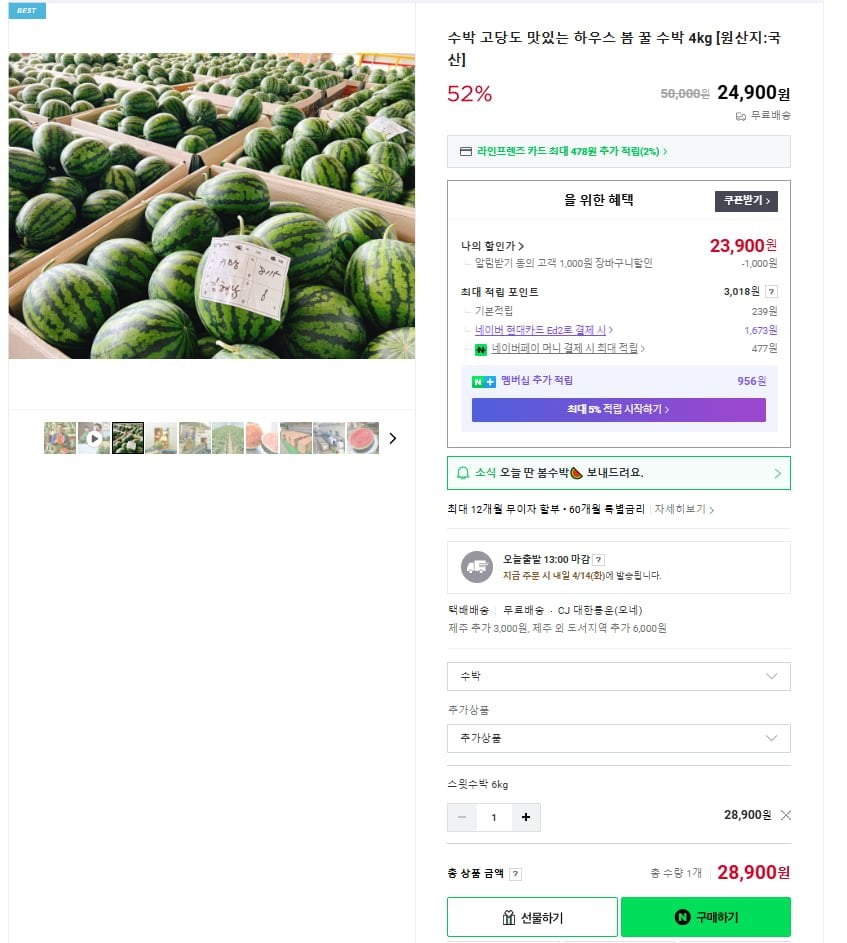The width and height of the screenshot is (847, 943).
Task: Tap the 선물하기 gift button
Action: [x=532, y=916]
